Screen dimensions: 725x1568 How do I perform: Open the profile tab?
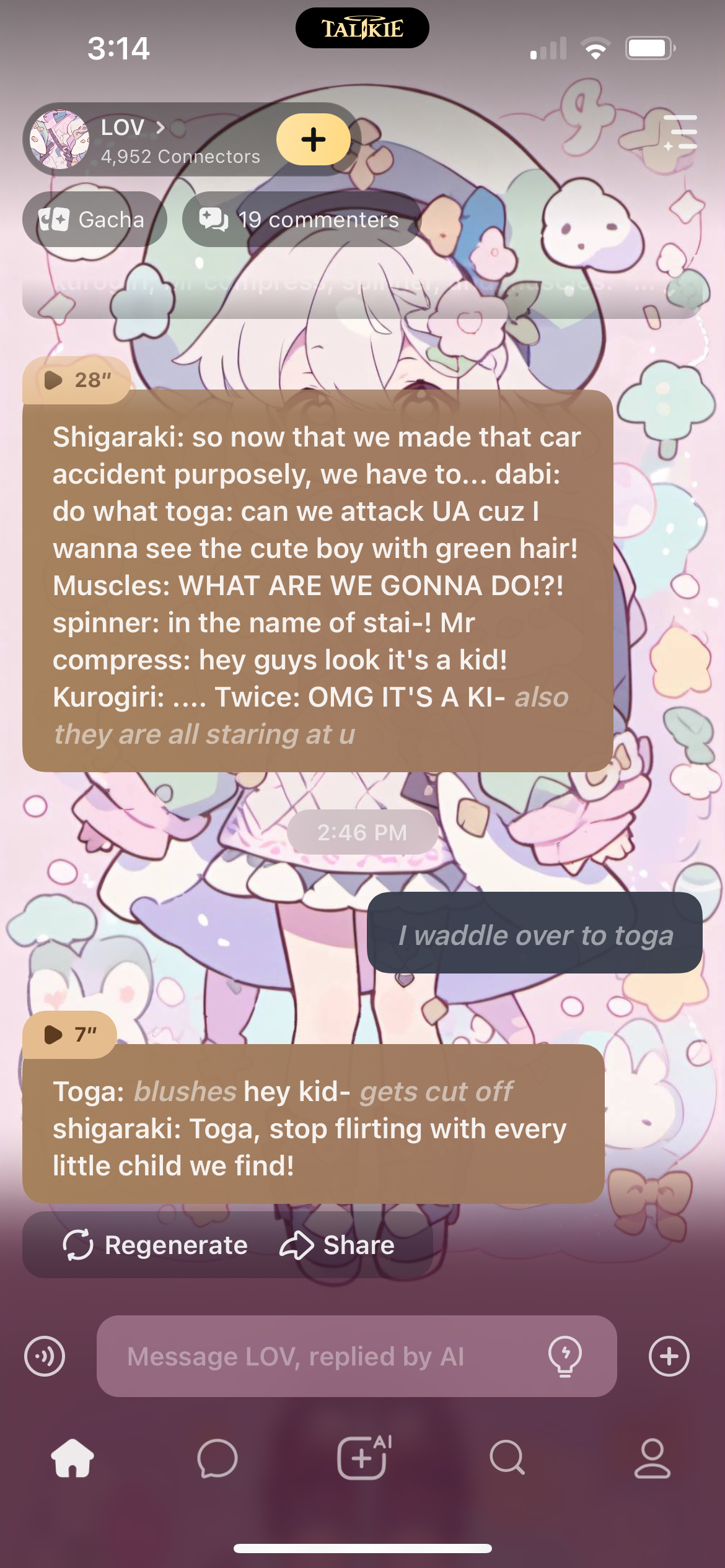[x=652, y=1458]
